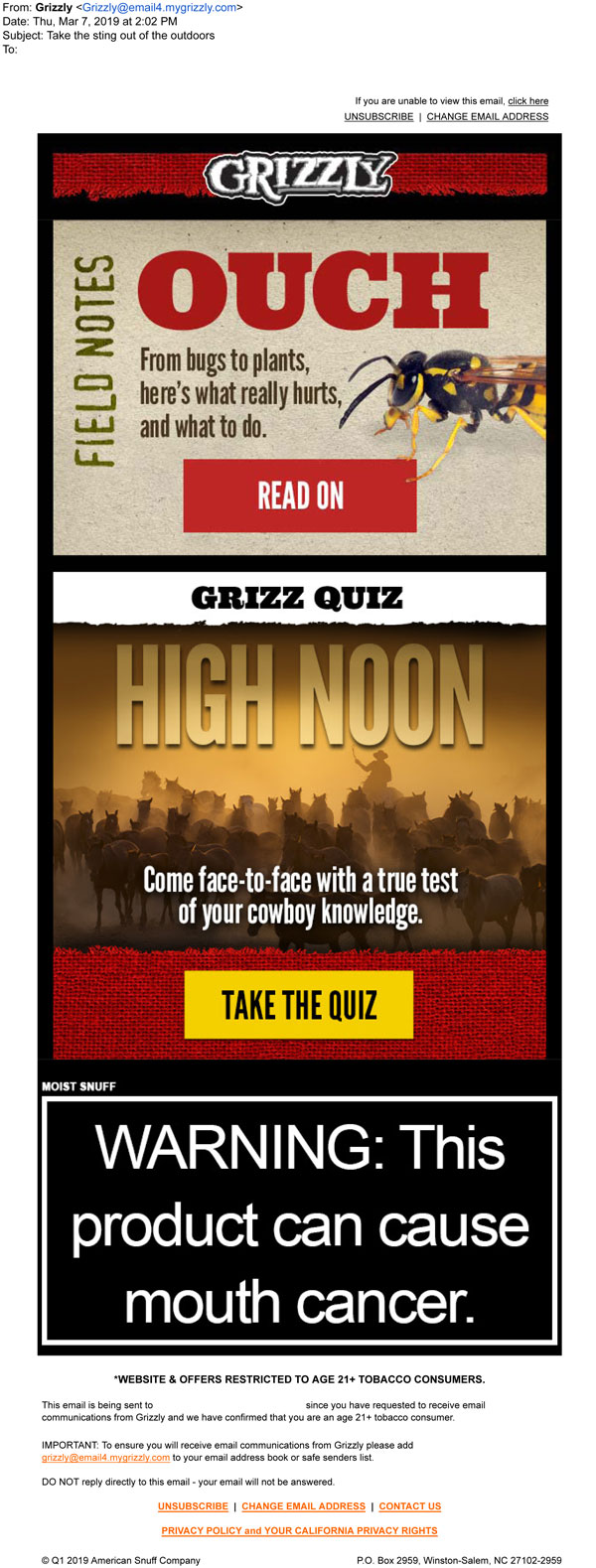596x1568 pixels.
Task: Open the black CHANGE EMAIL ADDRESS link
Action: [487, 117]
